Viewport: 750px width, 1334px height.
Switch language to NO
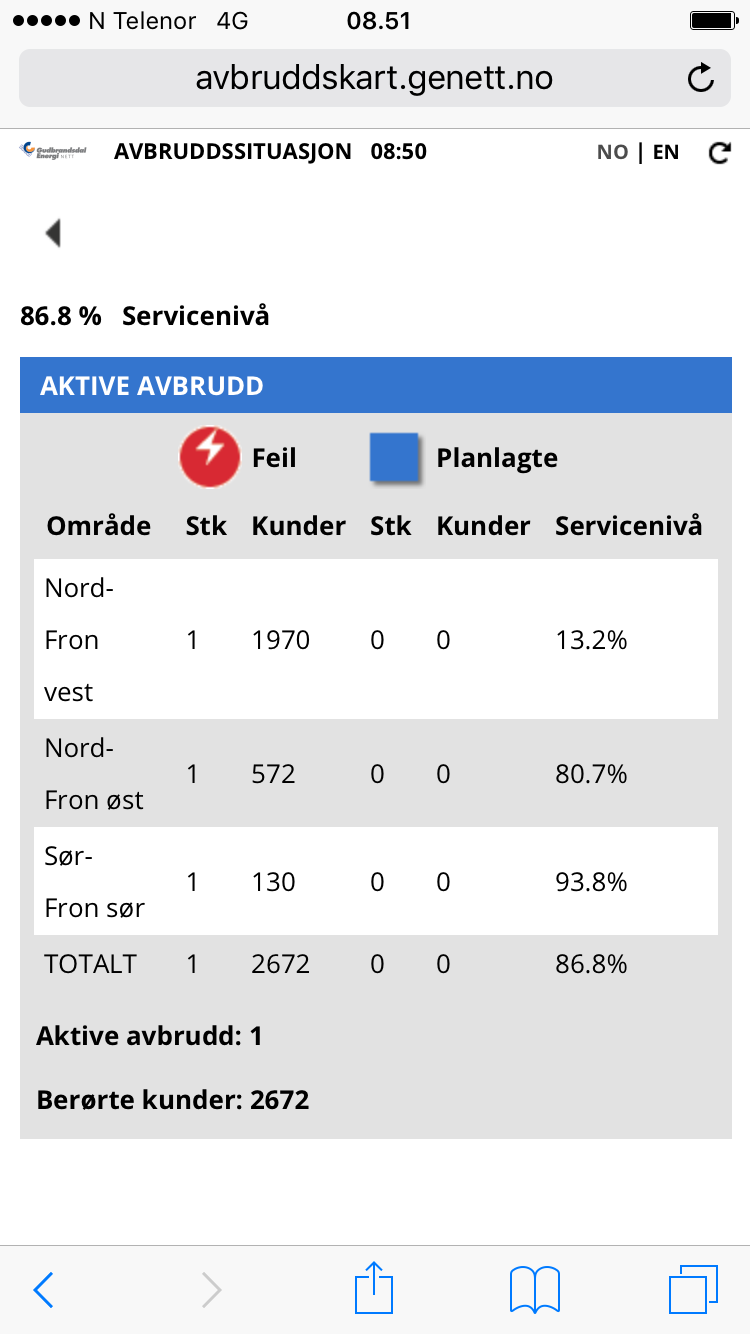[x=612, y=152]
